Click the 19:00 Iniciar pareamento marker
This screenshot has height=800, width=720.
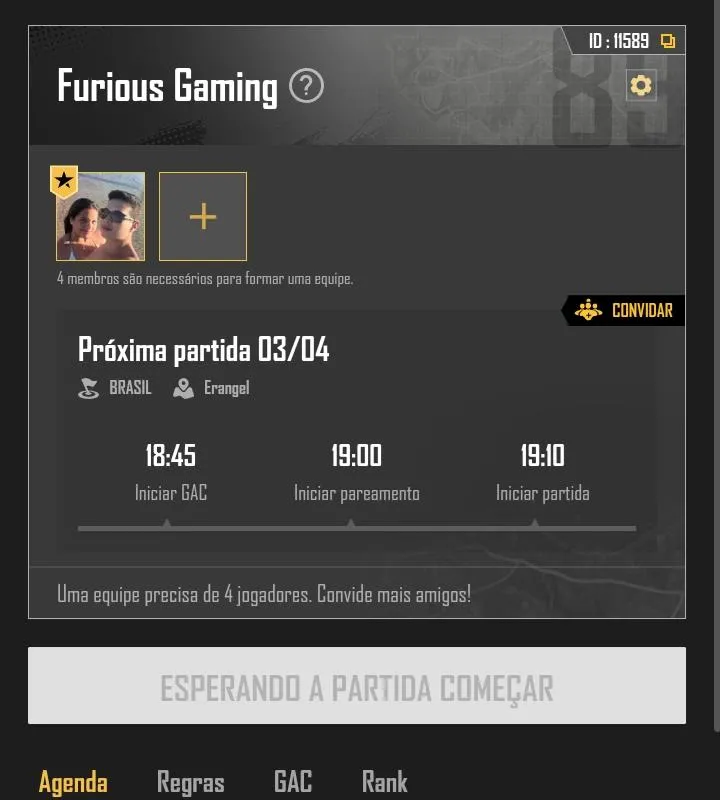coord(357,470)
